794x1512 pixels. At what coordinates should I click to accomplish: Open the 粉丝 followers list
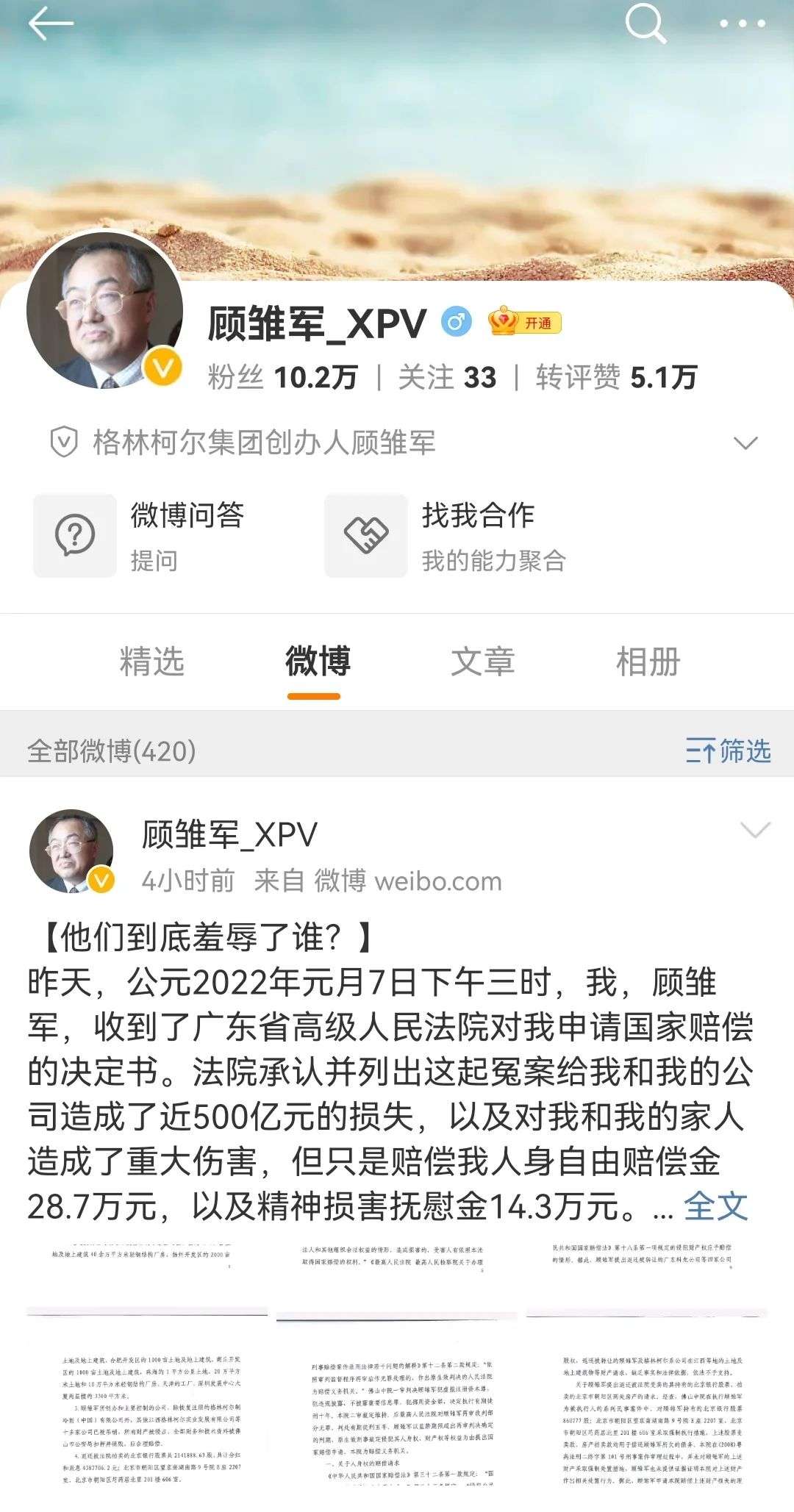282,377
